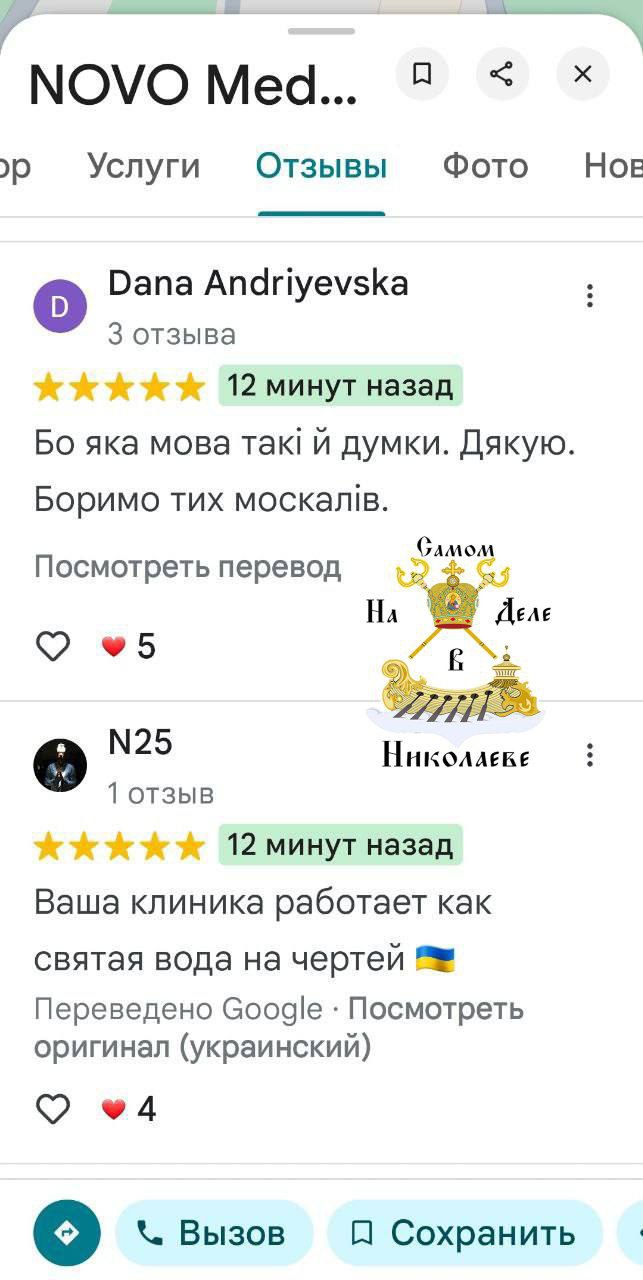Open overflow menu on Dana Andriyevska's review

tap(590, 295)
